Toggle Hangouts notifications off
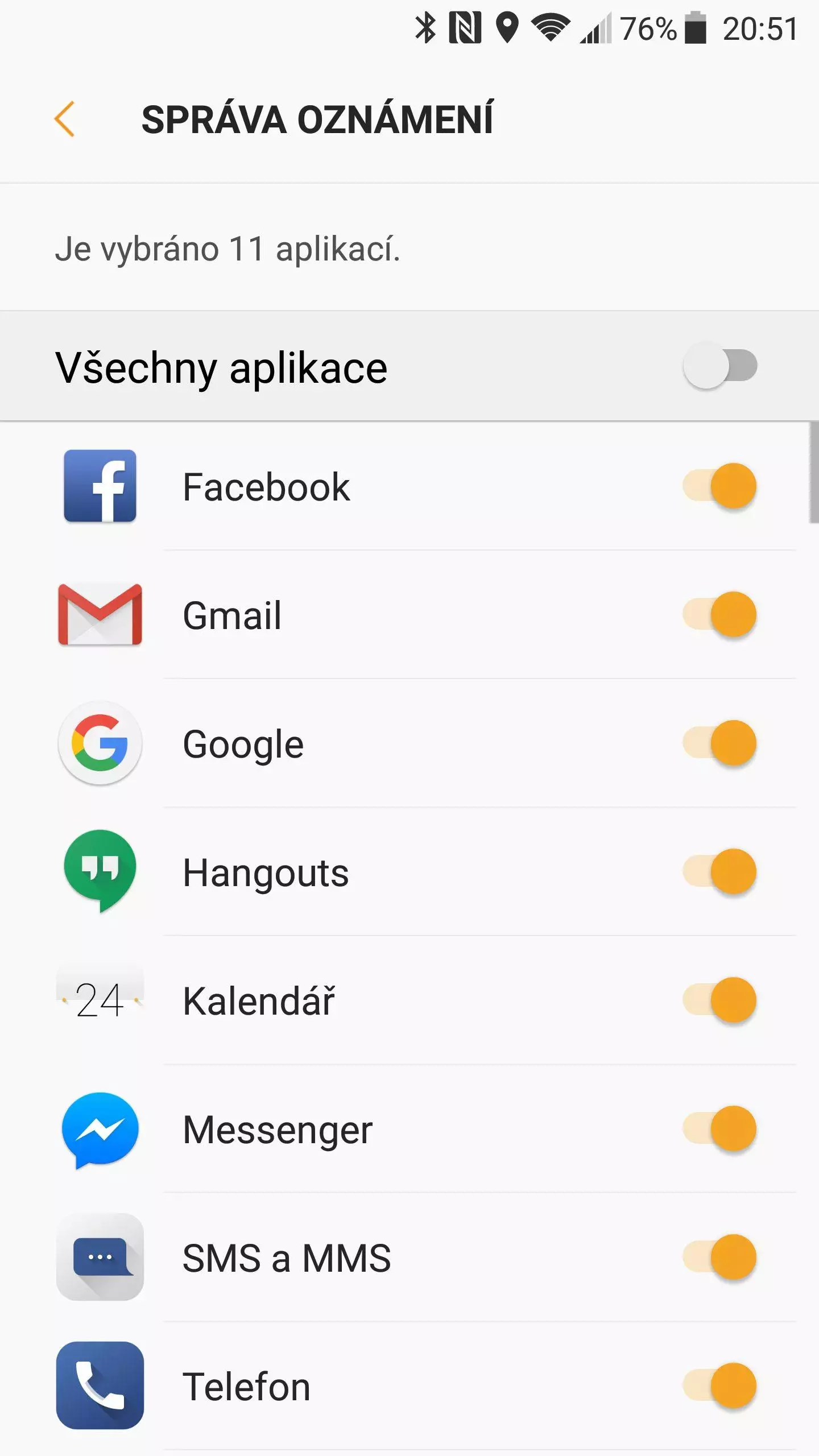This screenshot has height=1456, width=819. 720,872
